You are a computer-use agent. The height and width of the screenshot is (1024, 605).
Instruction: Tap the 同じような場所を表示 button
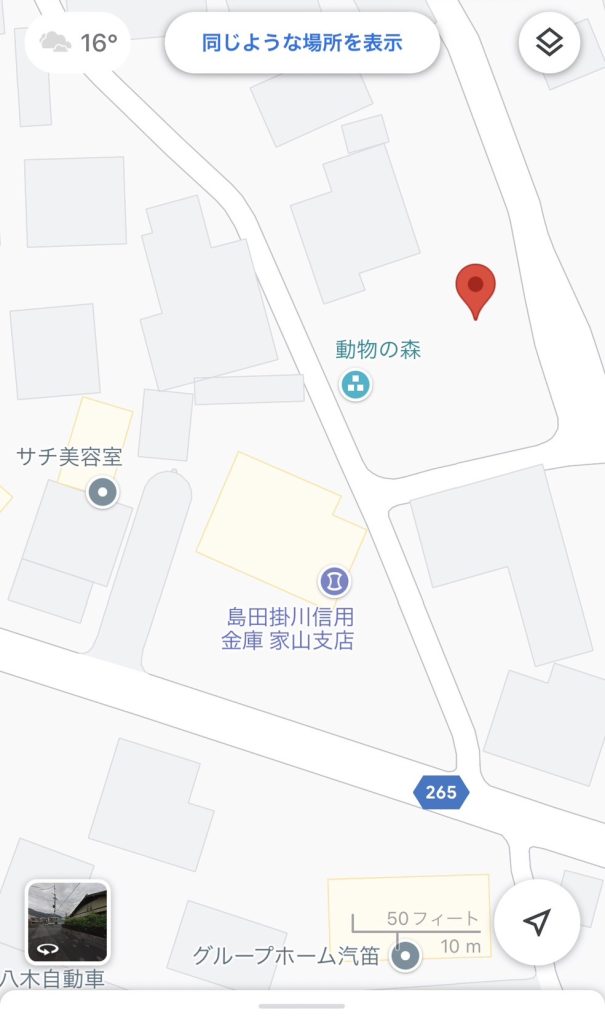point(302,43)
